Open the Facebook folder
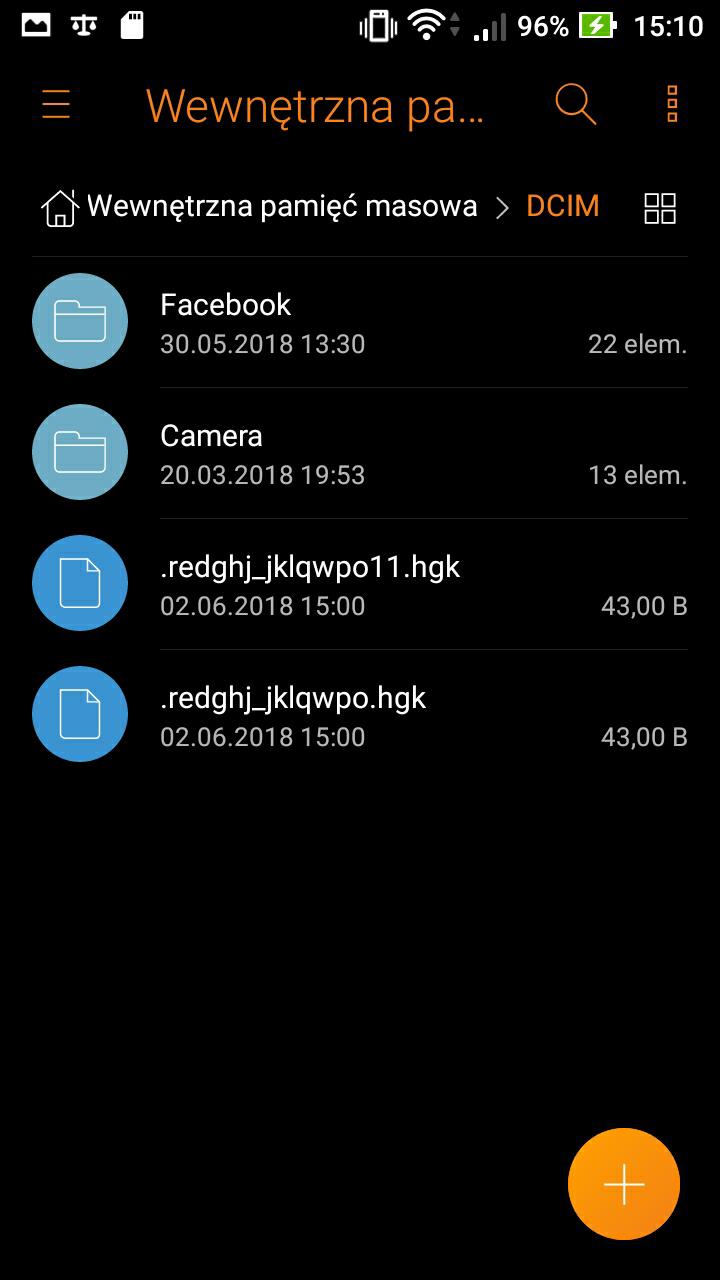The image size is (720, 1280). click(360, 322)
